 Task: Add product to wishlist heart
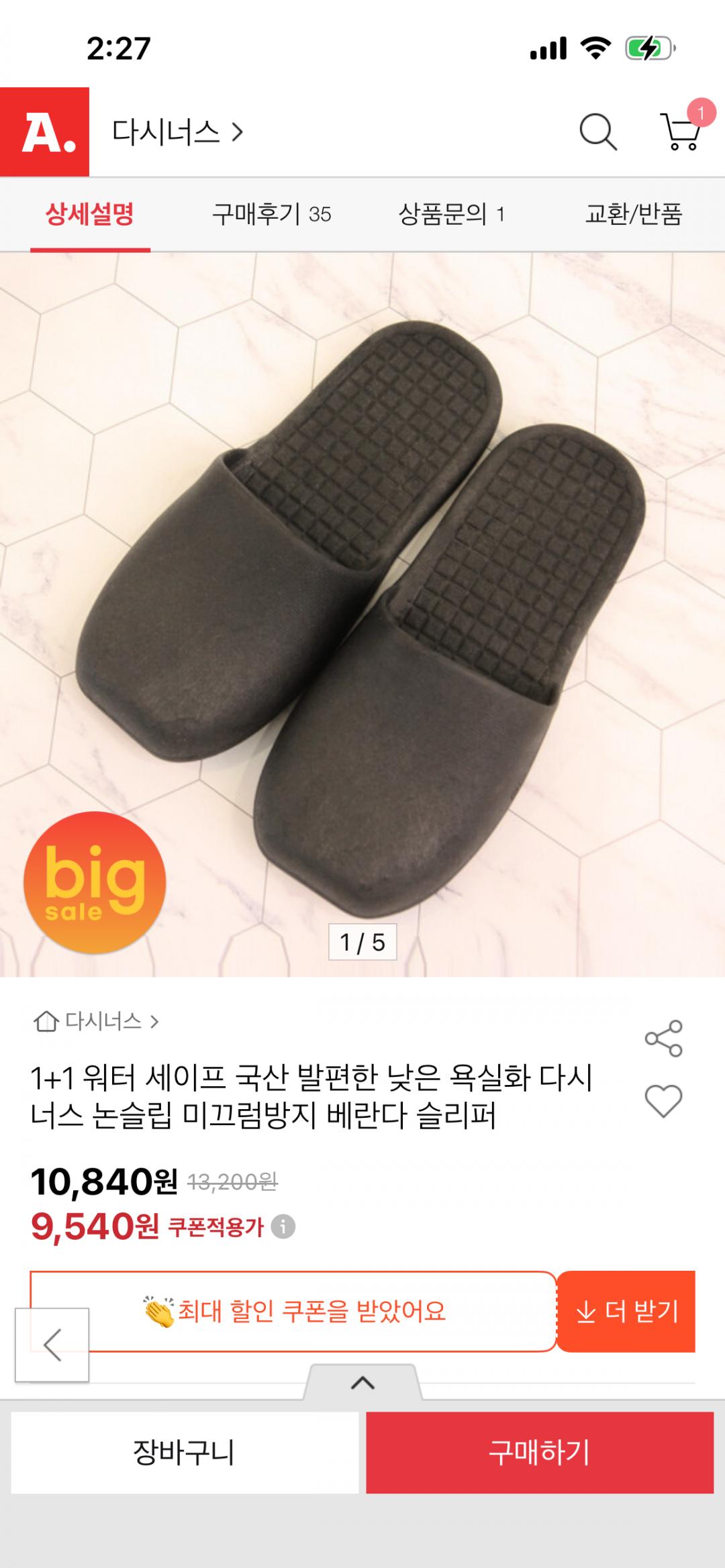click(x=663, y=1100)
